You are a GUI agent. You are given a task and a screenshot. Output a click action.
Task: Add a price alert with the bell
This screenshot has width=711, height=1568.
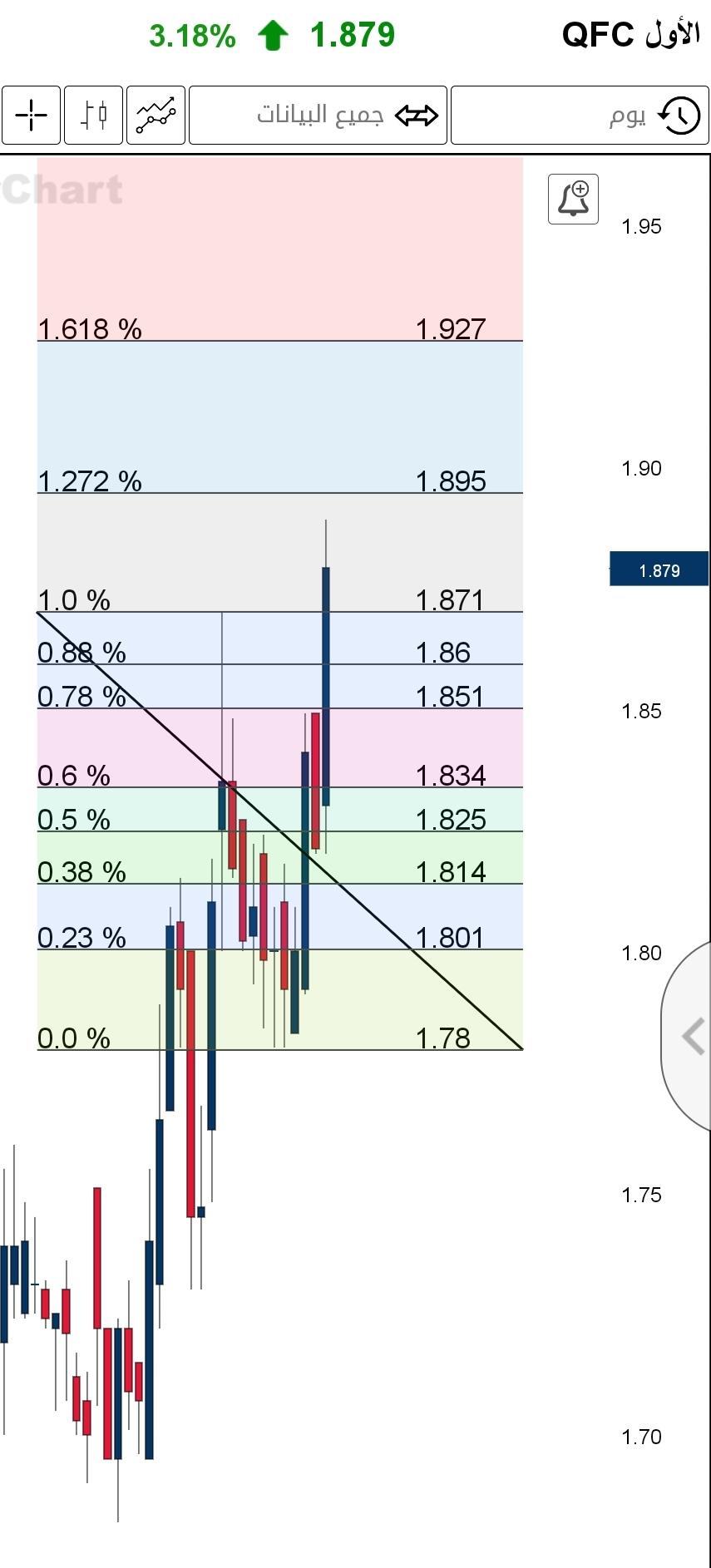tap(573, 199)
